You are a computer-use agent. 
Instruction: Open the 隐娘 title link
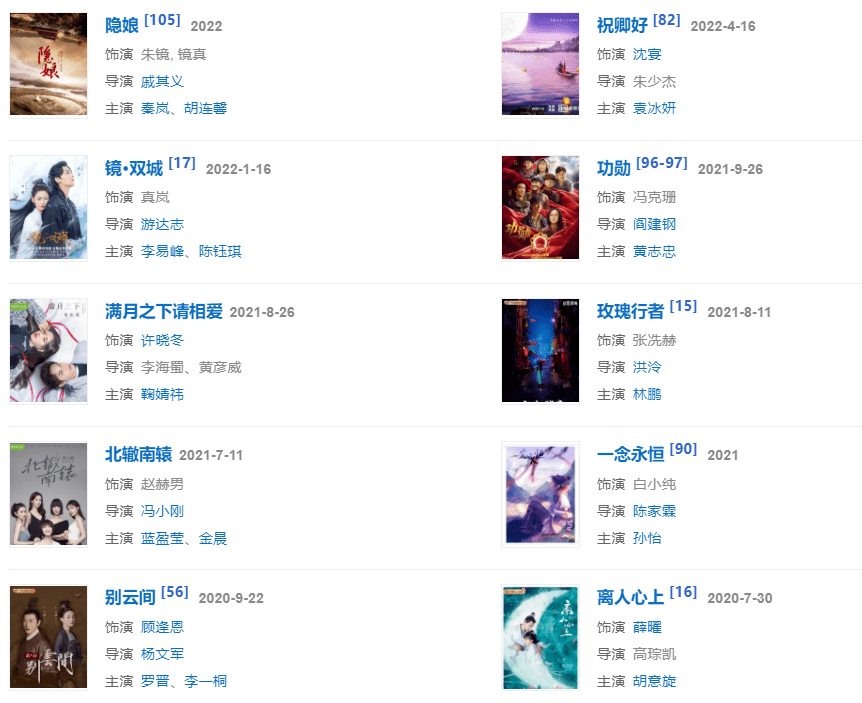(122, 25)
